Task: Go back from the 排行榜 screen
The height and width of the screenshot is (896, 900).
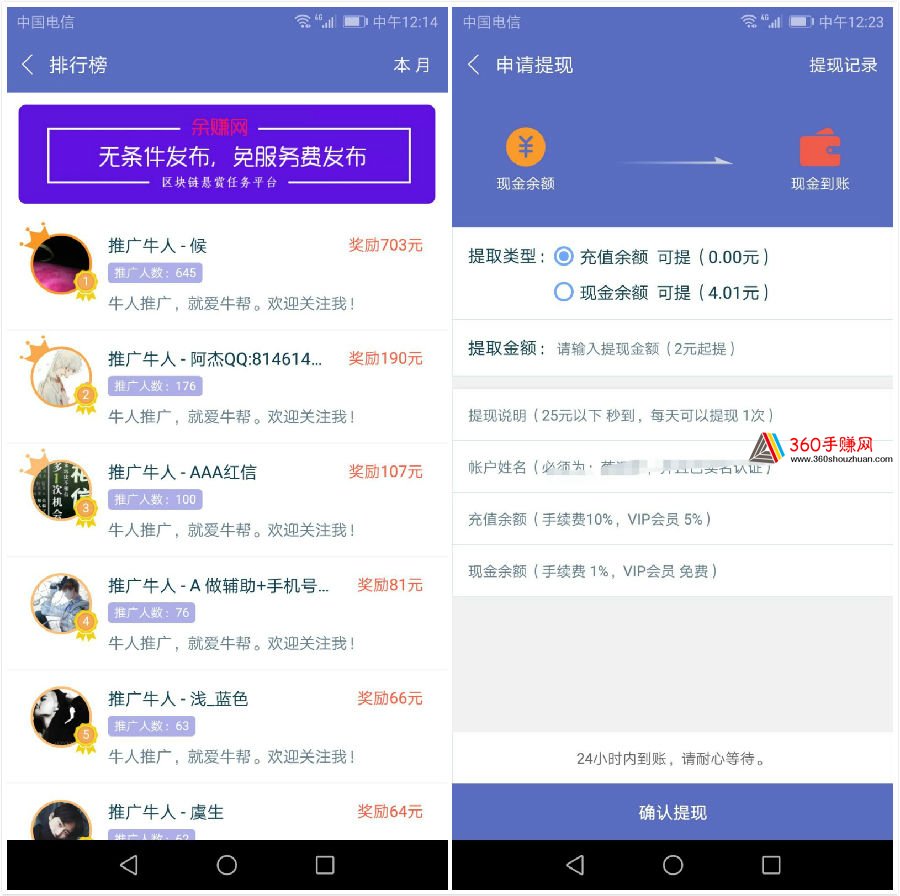Action: (28, 65)
